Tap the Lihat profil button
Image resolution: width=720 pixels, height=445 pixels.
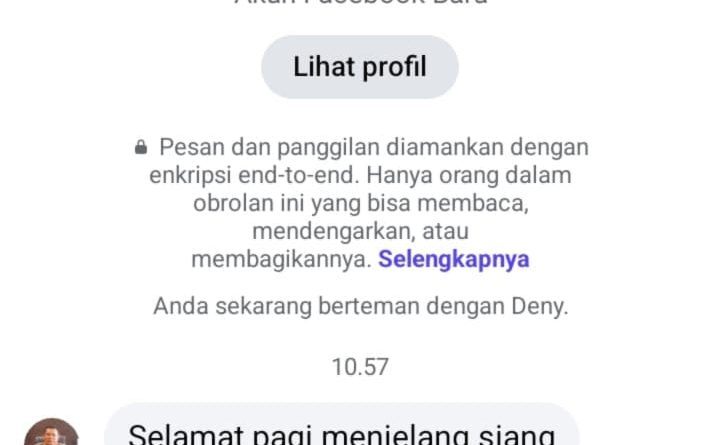click(359, 67)
